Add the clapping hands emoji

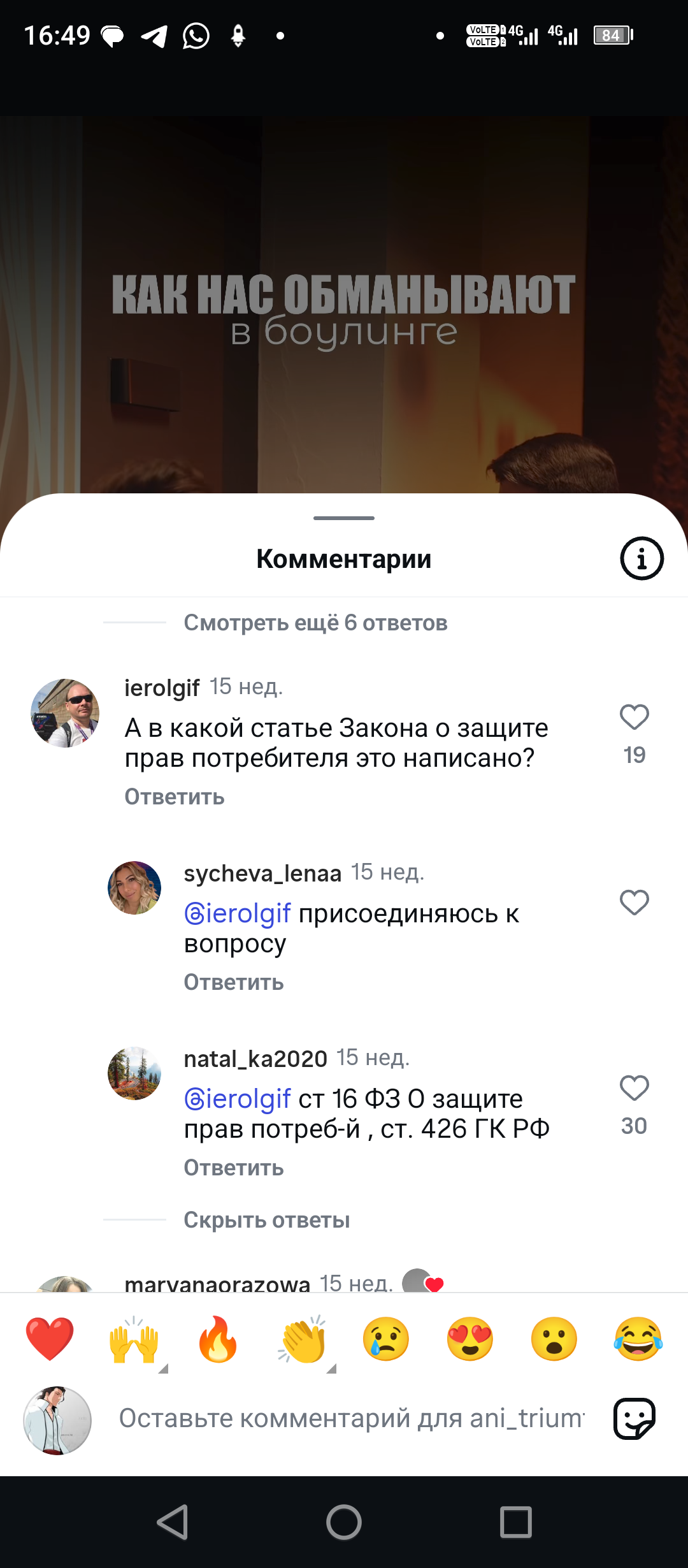(x=303, y=1339)
